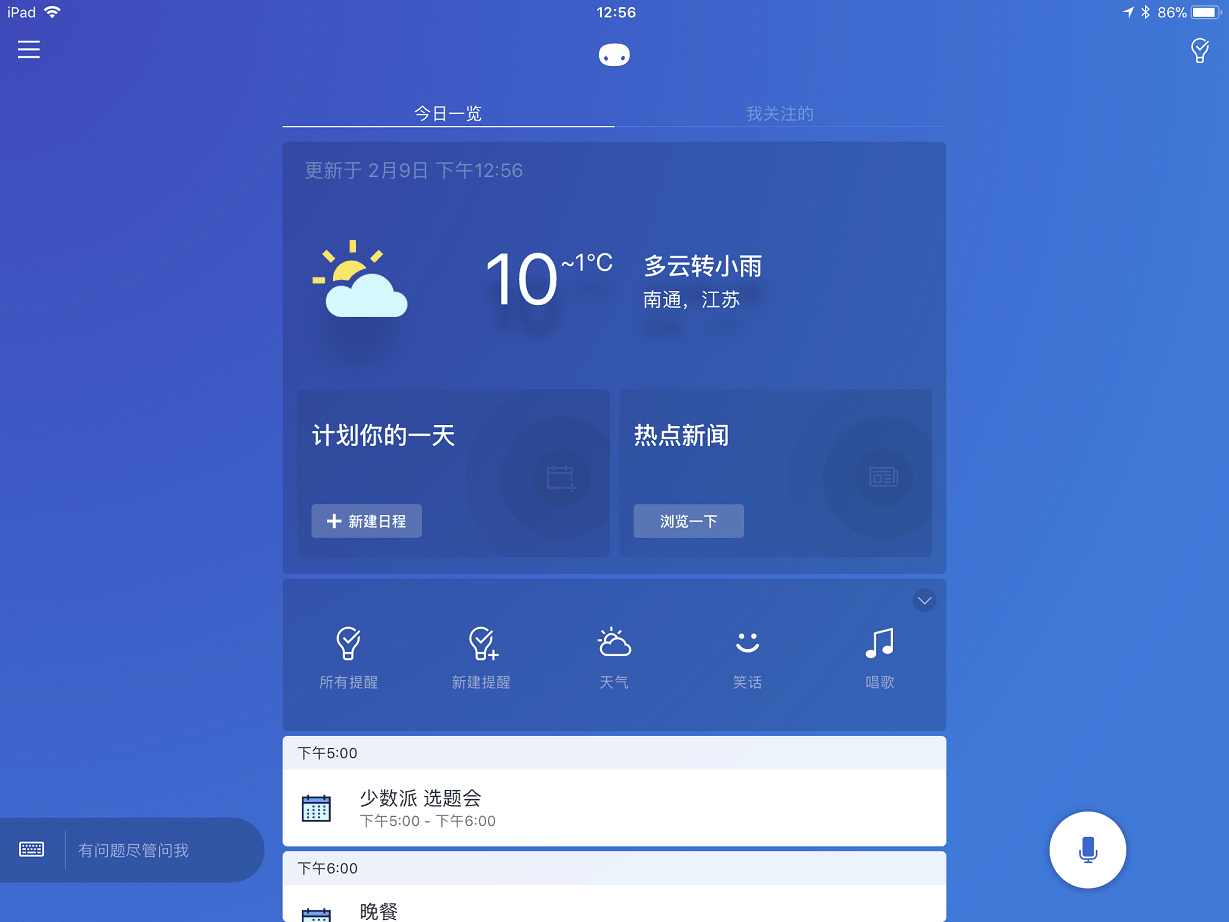This screenshot has width=1229, height=922.
Task: Open the 晚餐 calendar event
Action: click(x=613, y=908)
